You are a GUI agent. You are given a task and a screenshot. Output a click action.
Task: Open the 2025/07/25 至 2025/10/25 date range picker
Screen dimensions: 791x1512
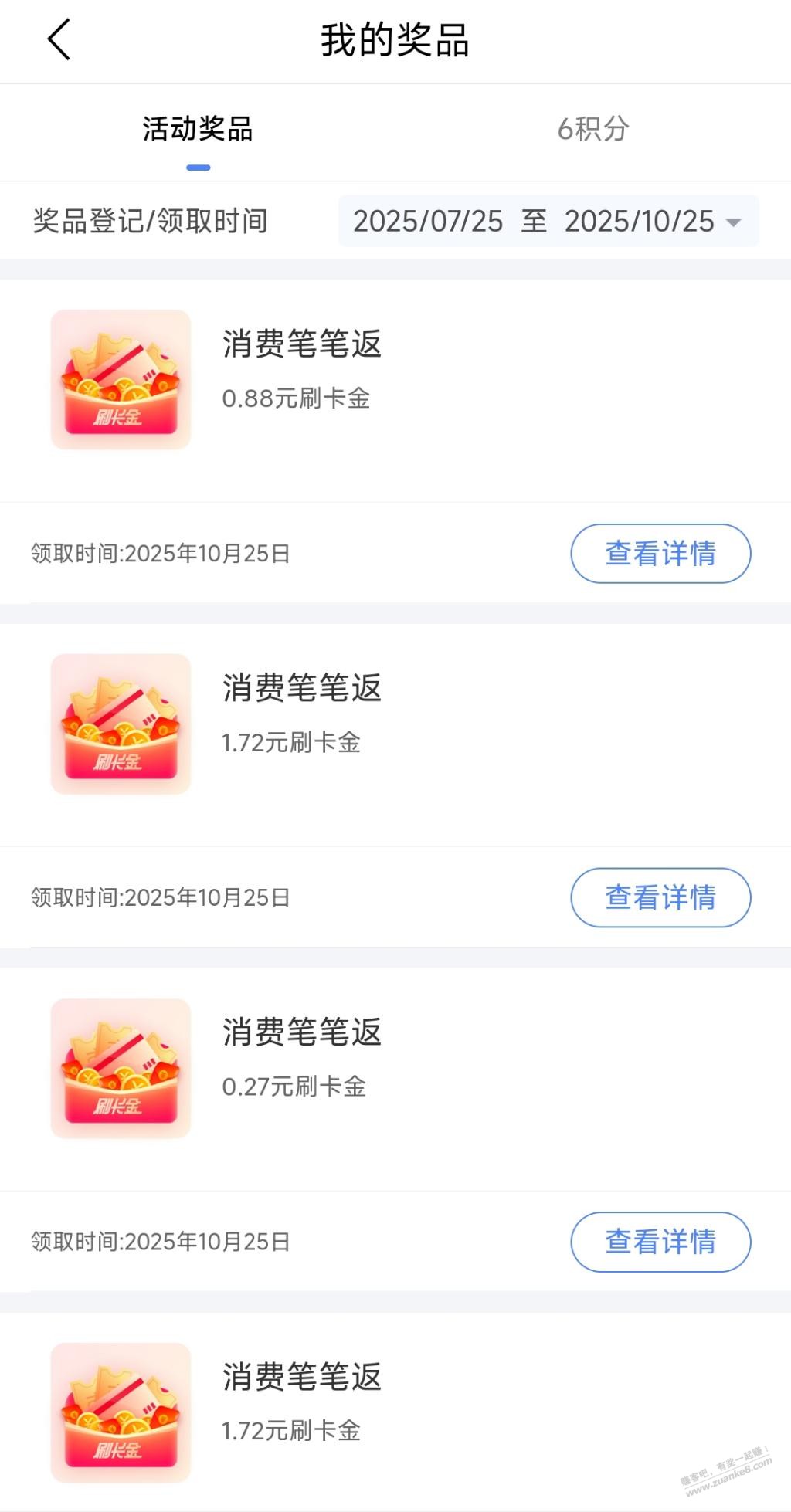tap(548, 222)
